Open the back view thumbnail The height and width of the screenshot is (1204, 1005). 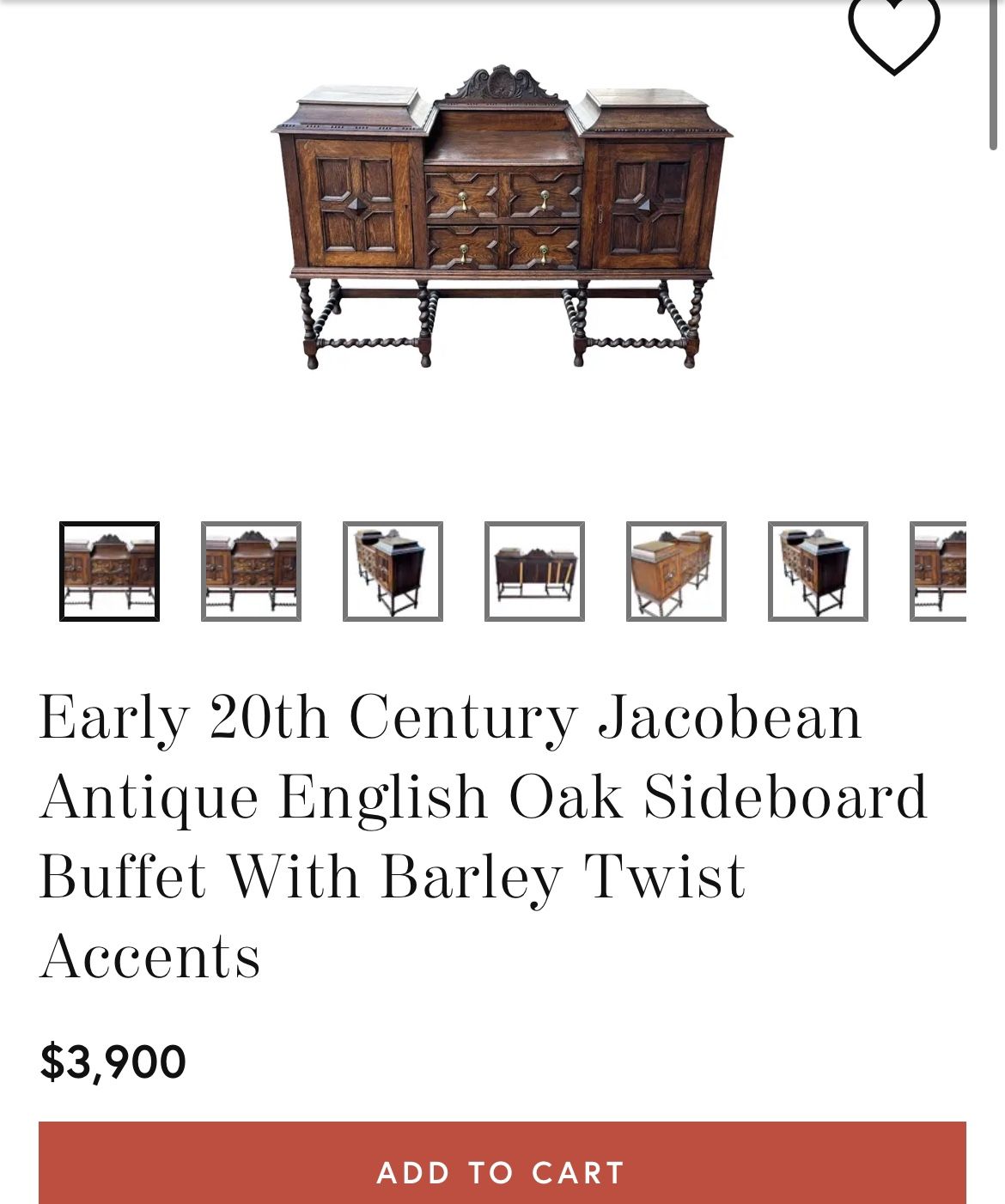click(x=534, y=571)
